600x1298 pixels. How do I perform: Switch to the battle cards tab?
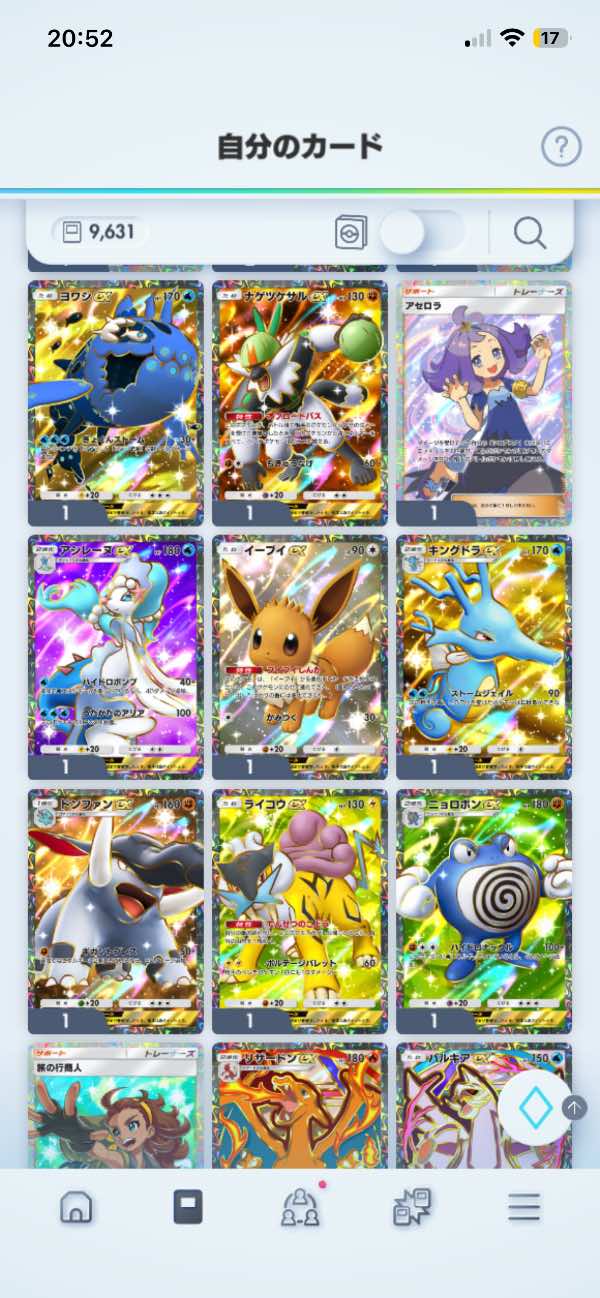pyautogui.click(x=412, y=1207)
